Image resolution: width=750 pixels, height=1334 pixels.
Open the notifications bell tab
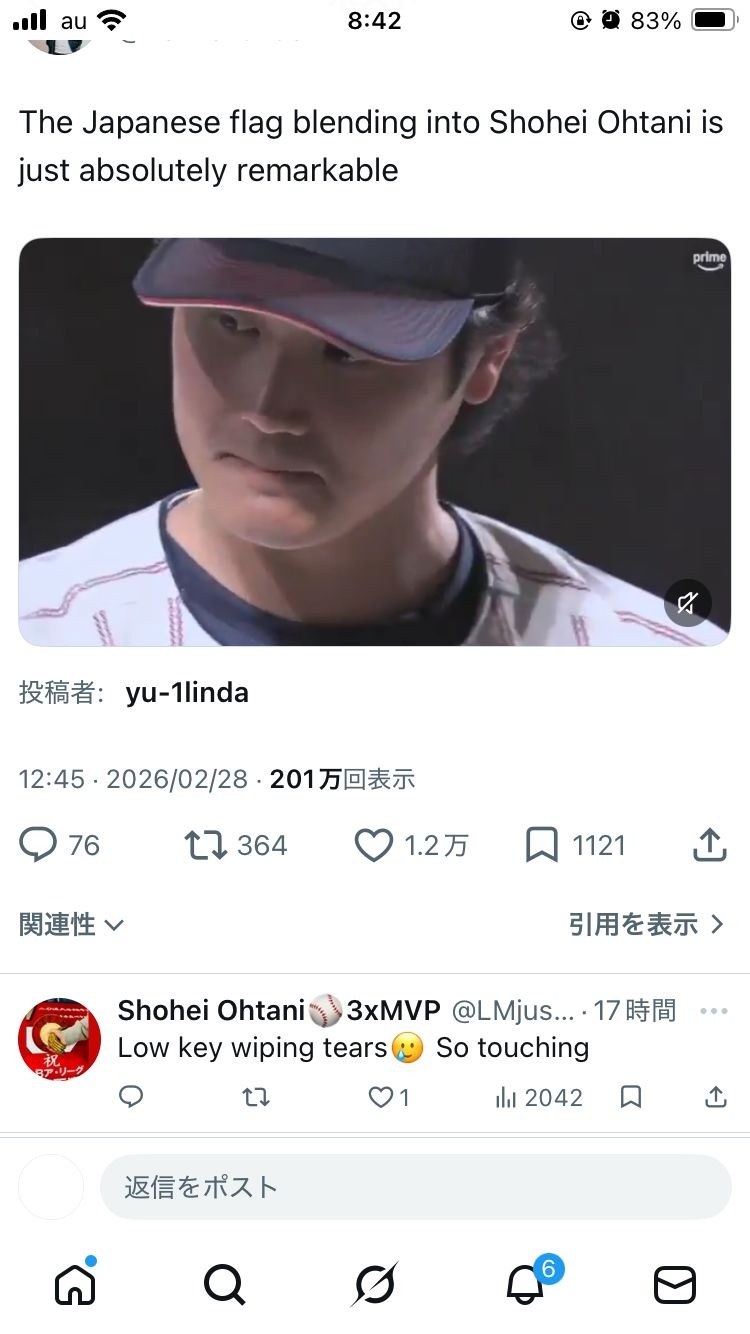pyautogui.click(x=525, y=1284)
